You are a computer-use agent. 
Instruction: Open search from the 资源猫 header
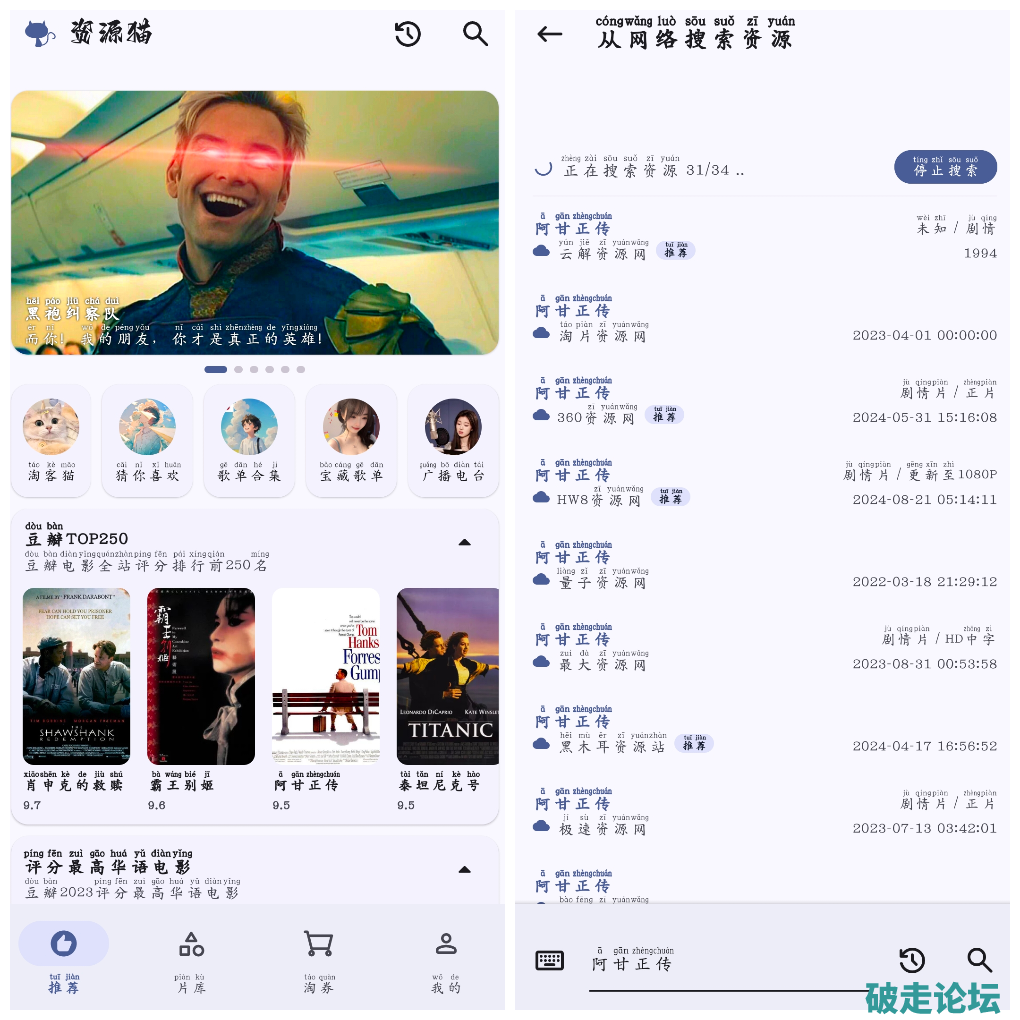click(475, 34)
